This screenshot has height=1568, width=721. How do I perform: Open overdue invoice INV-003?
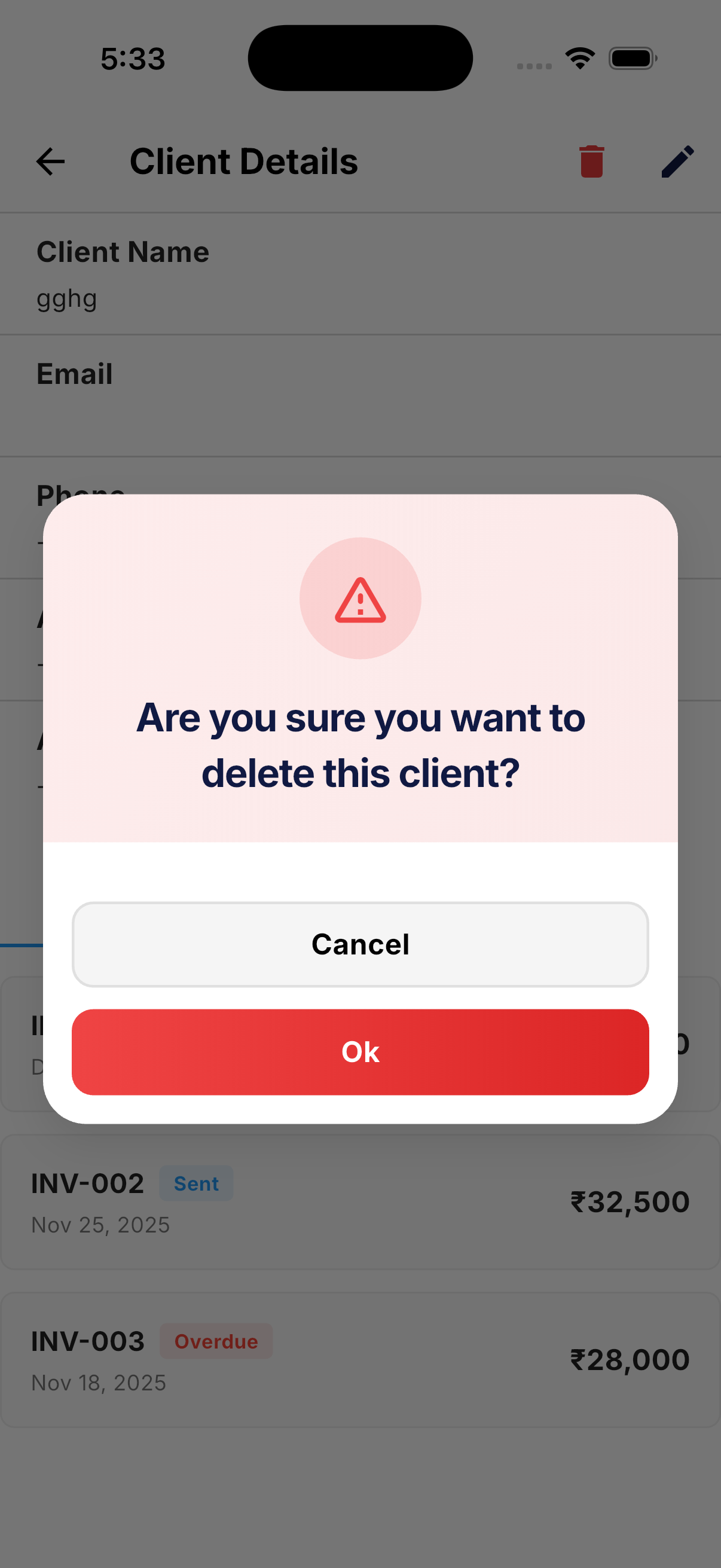(360, 1360)
